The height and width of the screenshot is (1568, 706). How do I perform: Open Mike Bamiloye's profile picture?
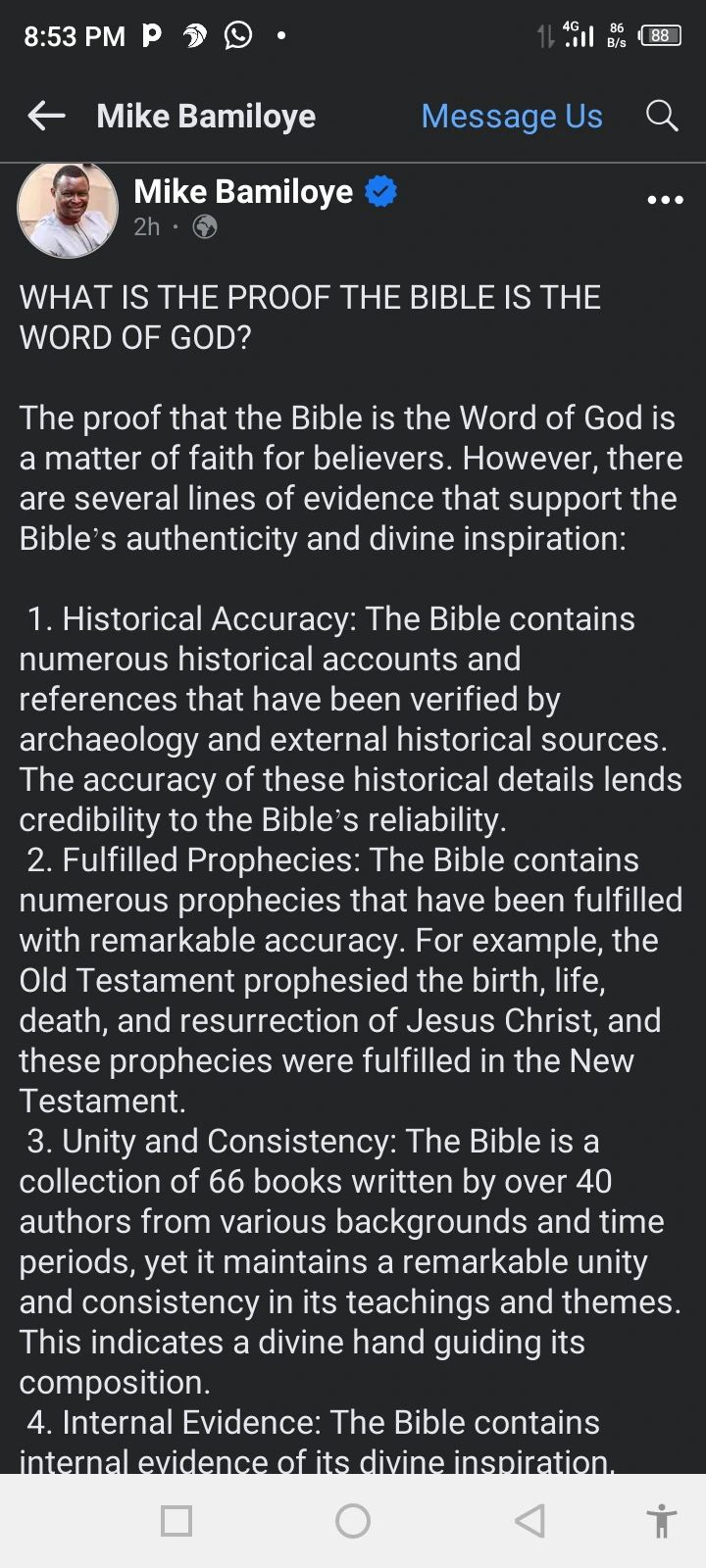[x=68, y=209]
